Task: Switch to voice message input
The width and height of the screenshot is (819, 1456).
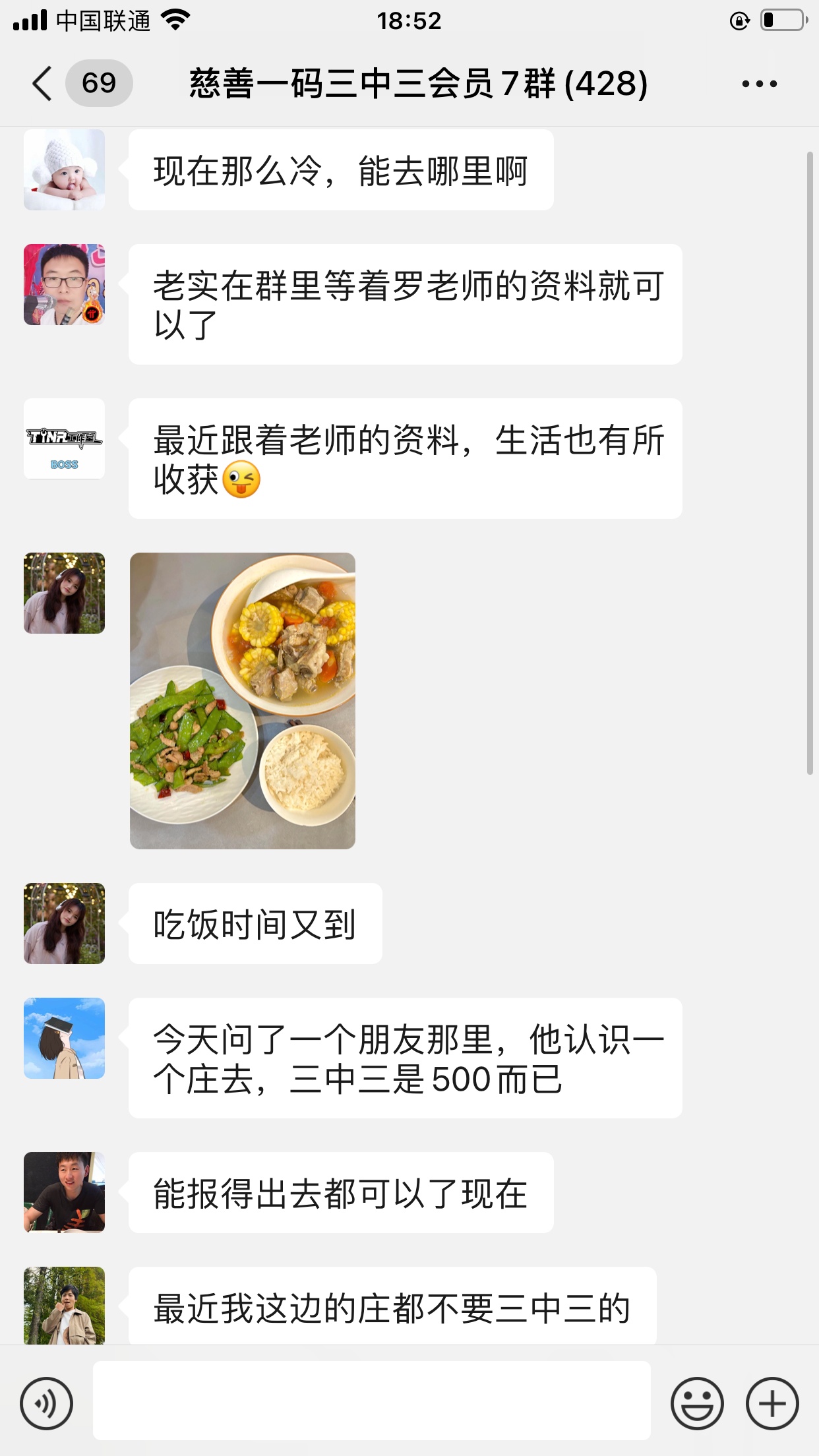Action: (x=46, y=1403)
